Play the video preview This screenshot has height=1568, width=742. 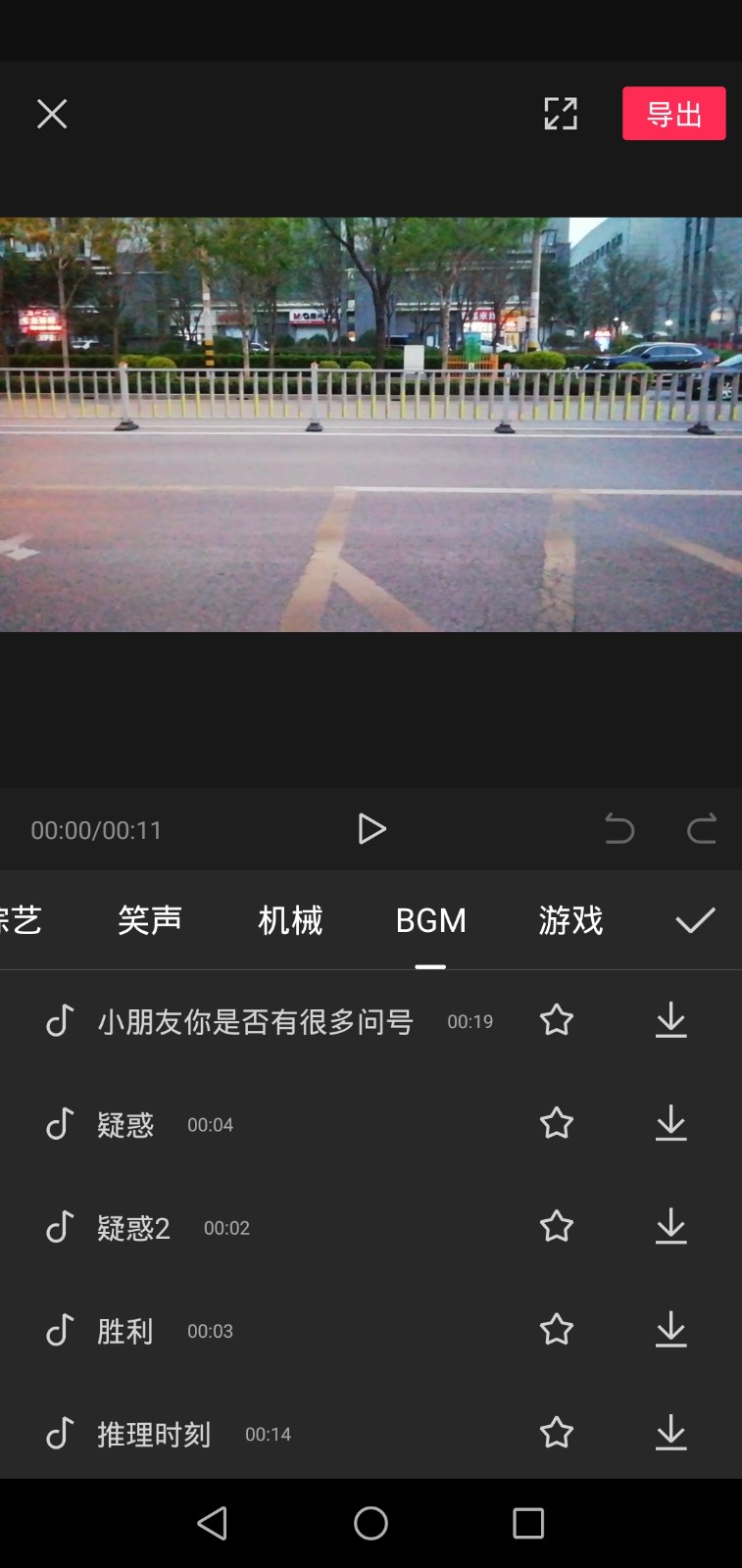pyautogui.click(x=371, y=829)
